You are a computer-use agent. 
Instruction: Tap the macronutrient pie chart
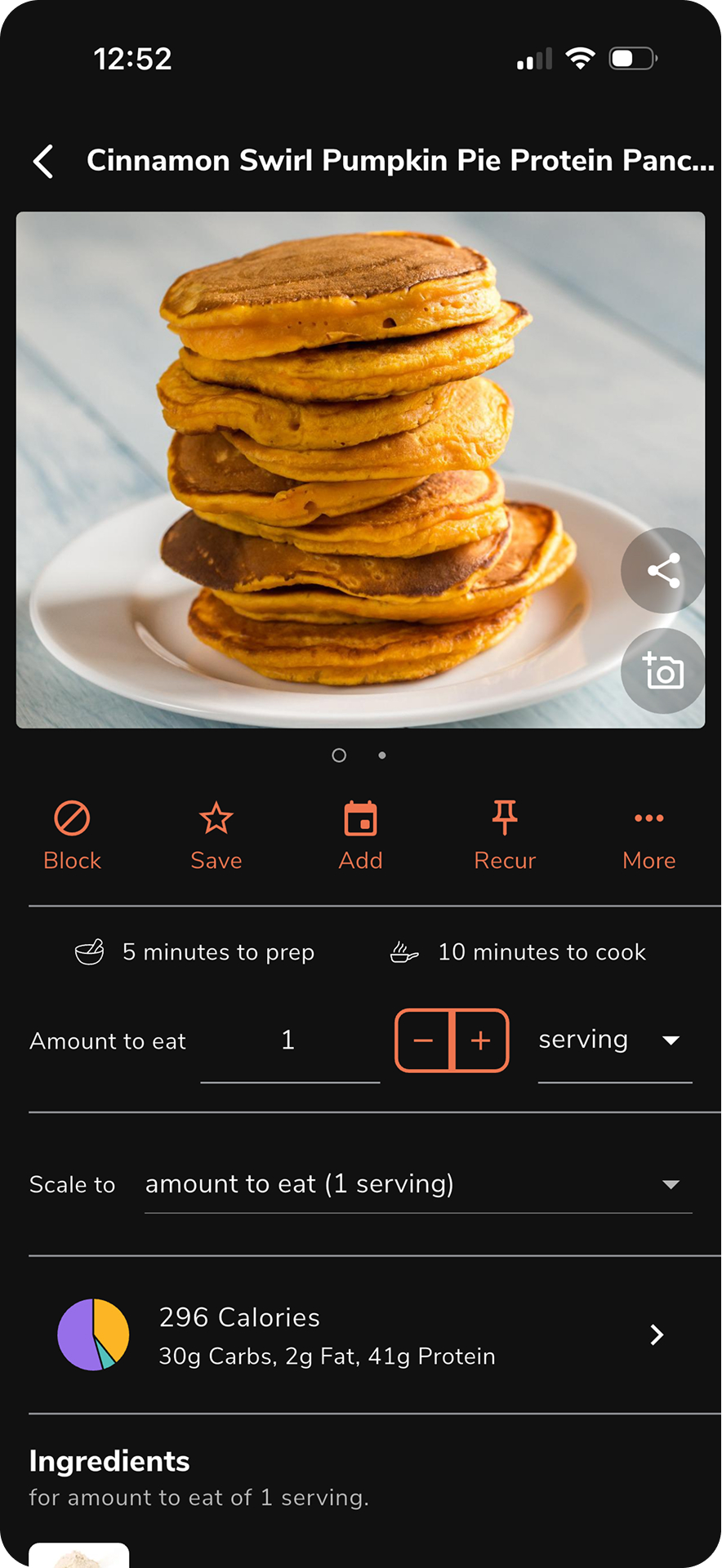click(x=94, y=1334)
